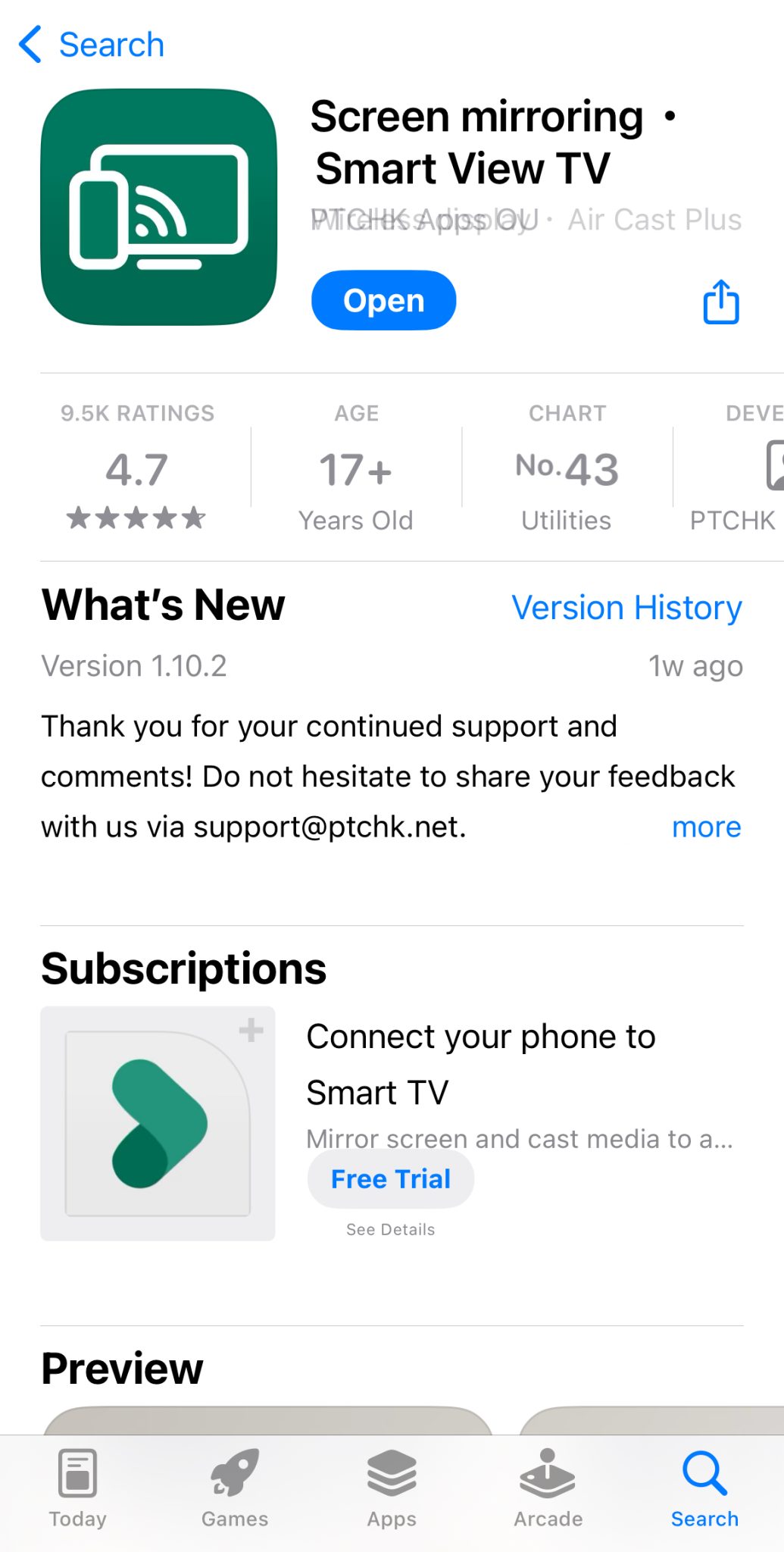Open Version History

pos(626,608)
